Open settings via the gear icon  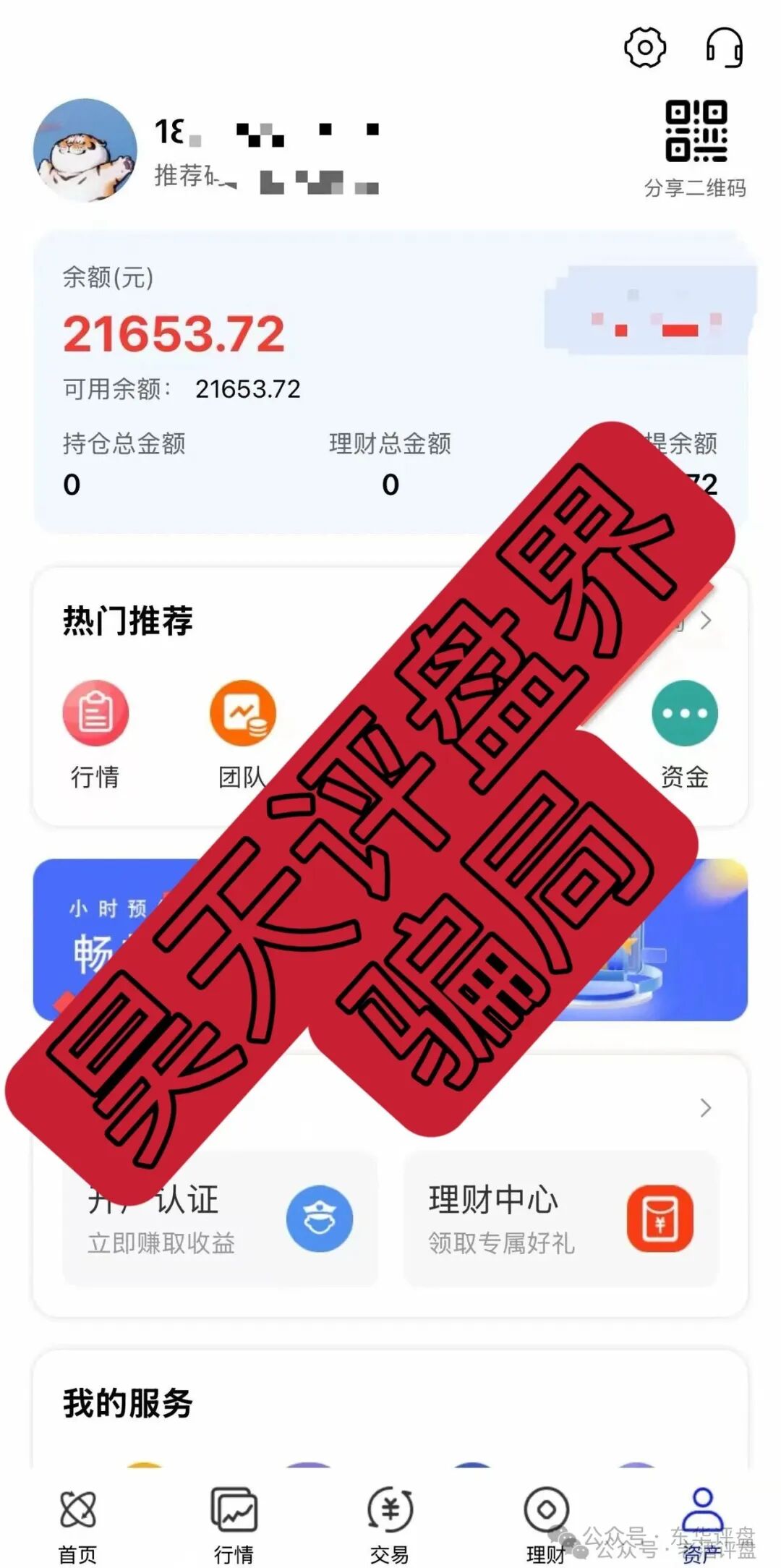[644, 48]
